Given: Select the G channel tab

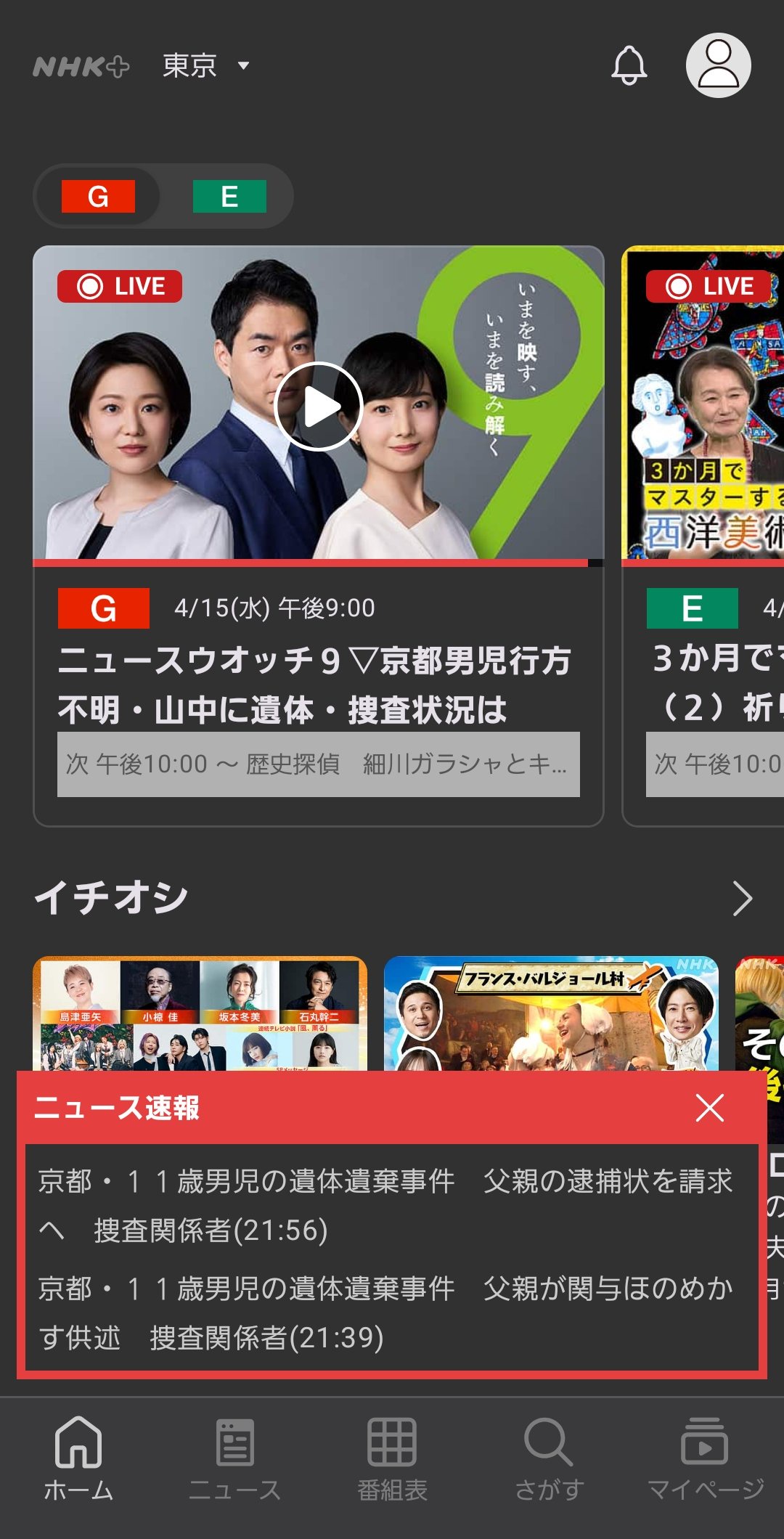Looking at the screenshot, I should click(98, 196).
